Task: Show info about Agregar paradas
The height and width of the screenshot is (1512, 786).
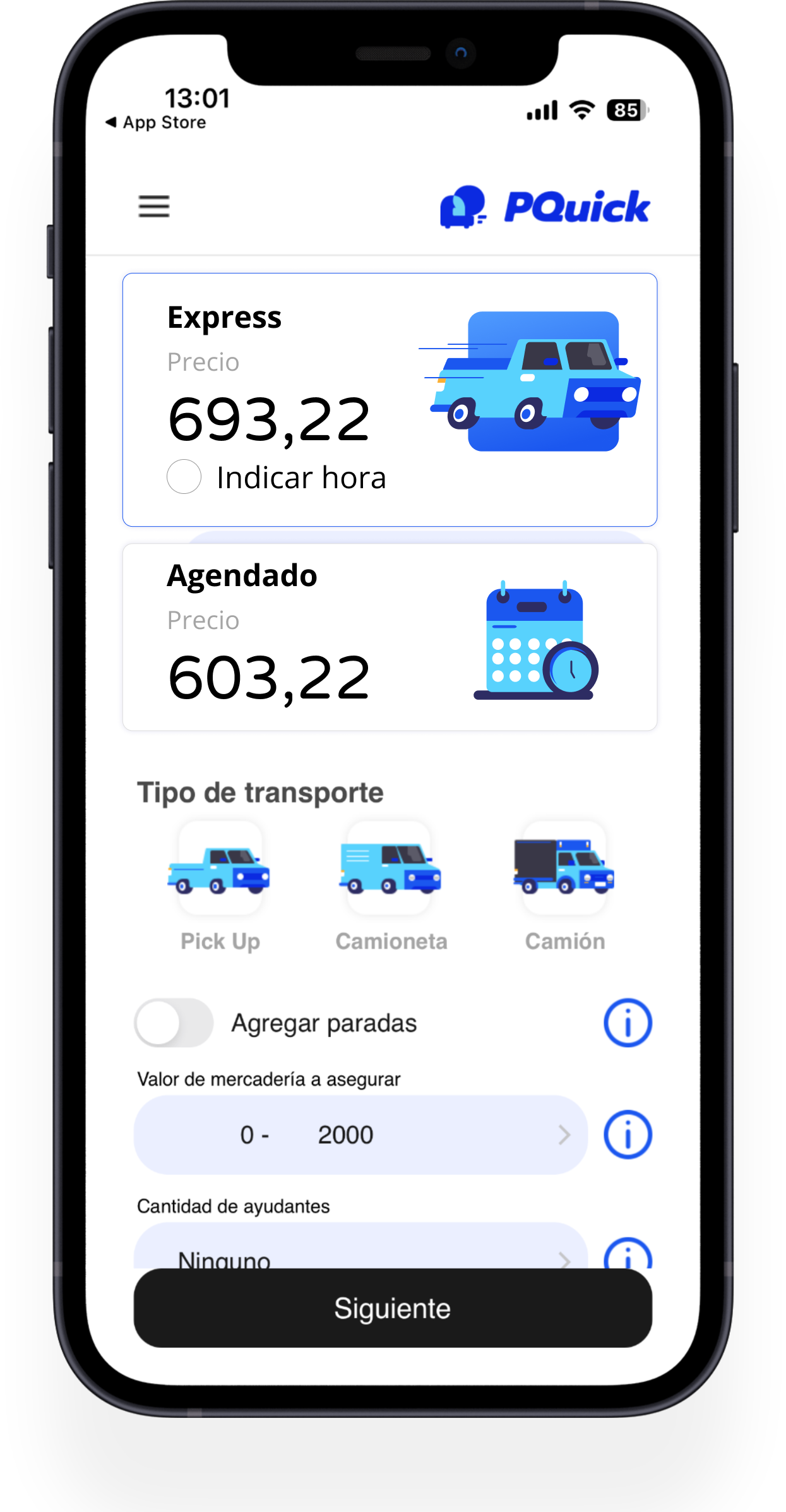Action: click(x=628, y=1023)
